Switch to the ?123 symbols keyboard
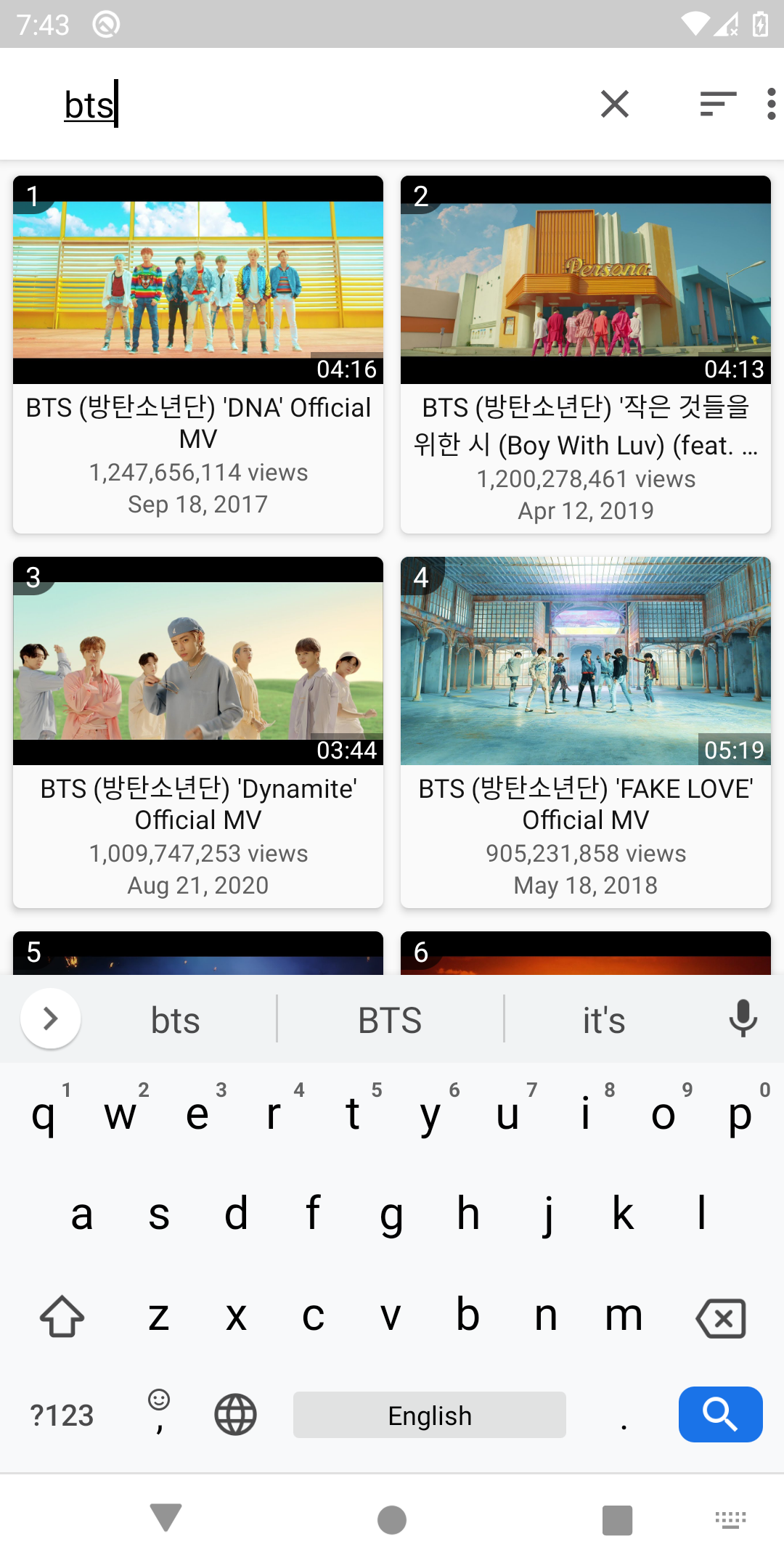This screenshot has width=784, height=1568. (62, 1415)
